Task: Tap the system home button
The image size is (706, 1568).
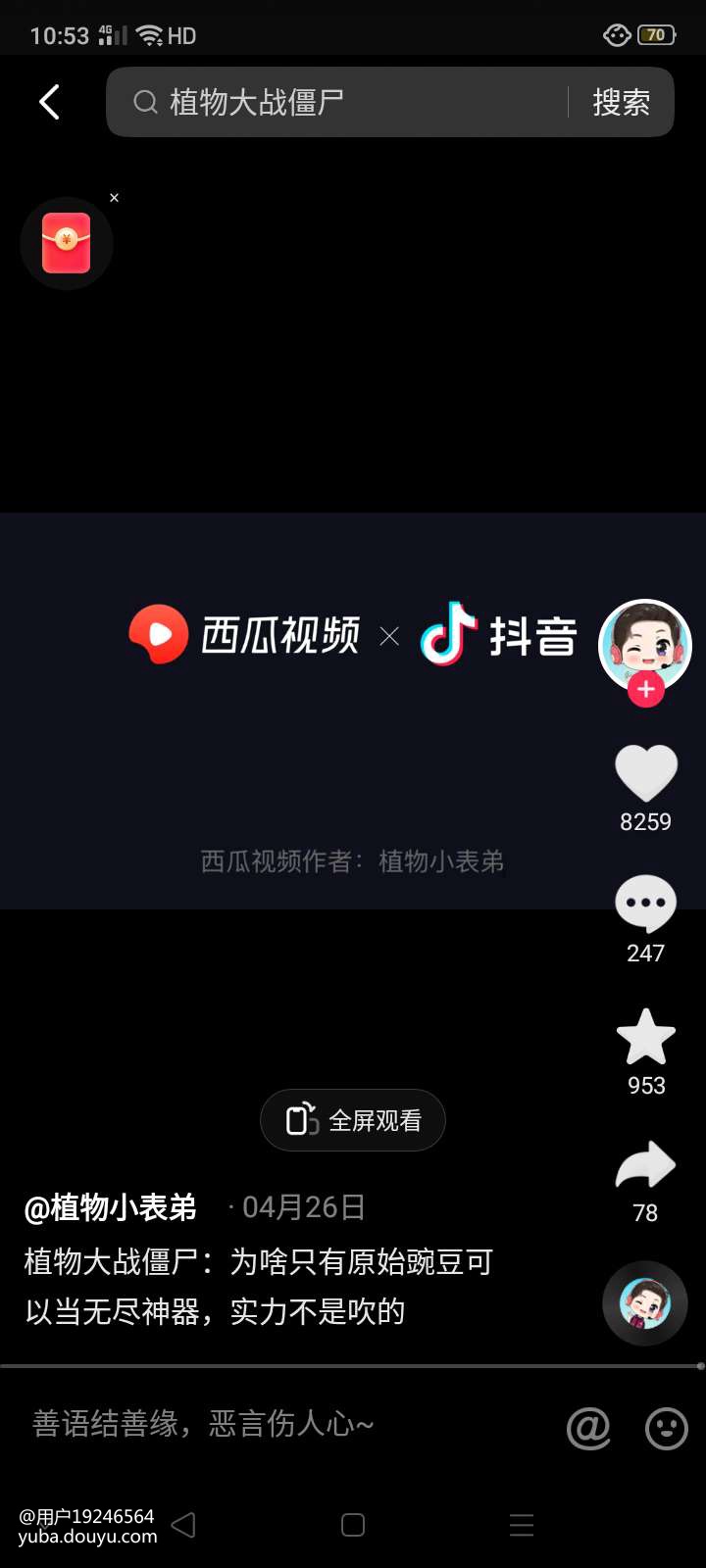Action: coord(353,1525)
